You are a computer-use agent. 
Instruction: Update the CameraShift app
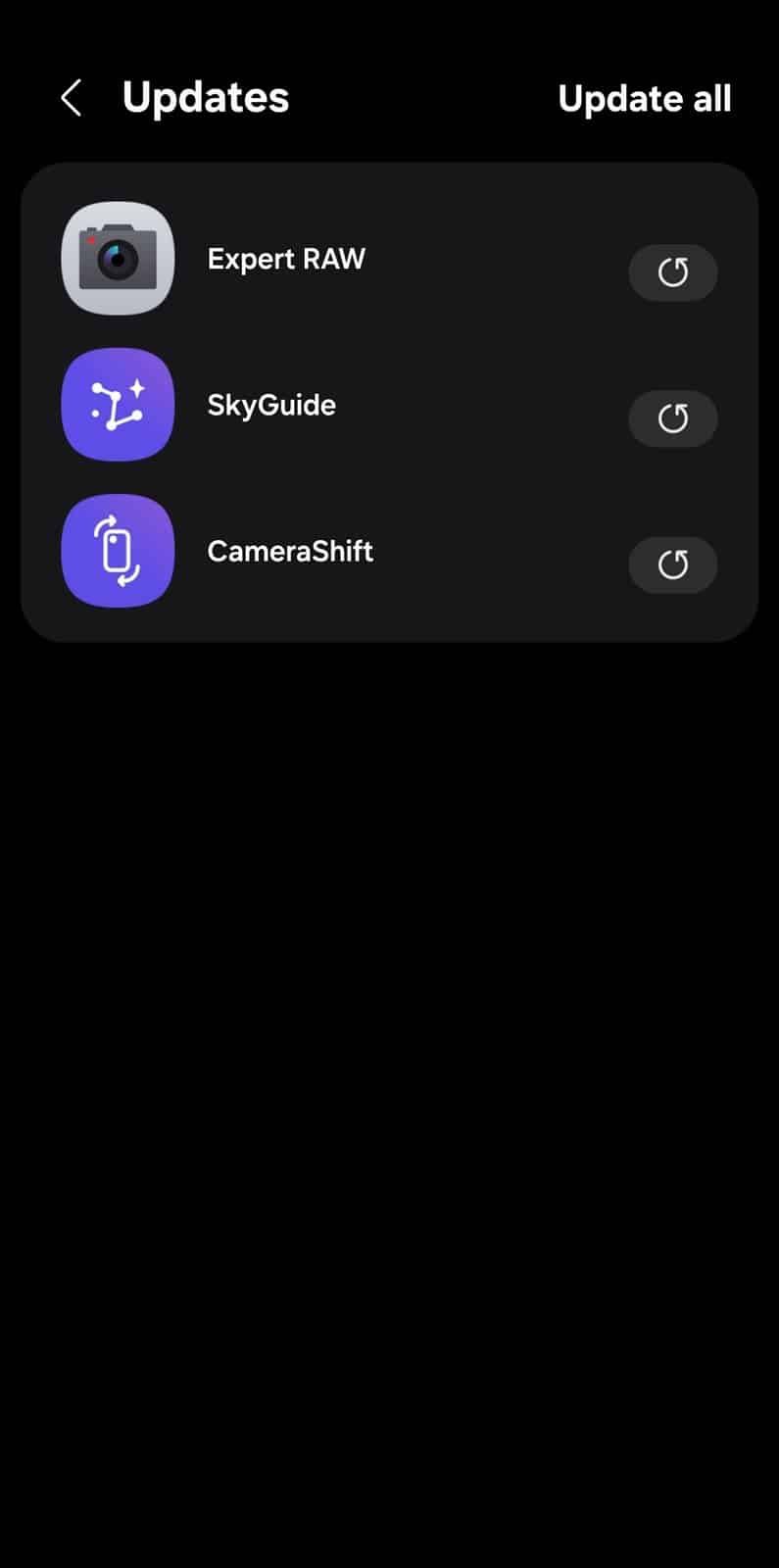(672, 564)
